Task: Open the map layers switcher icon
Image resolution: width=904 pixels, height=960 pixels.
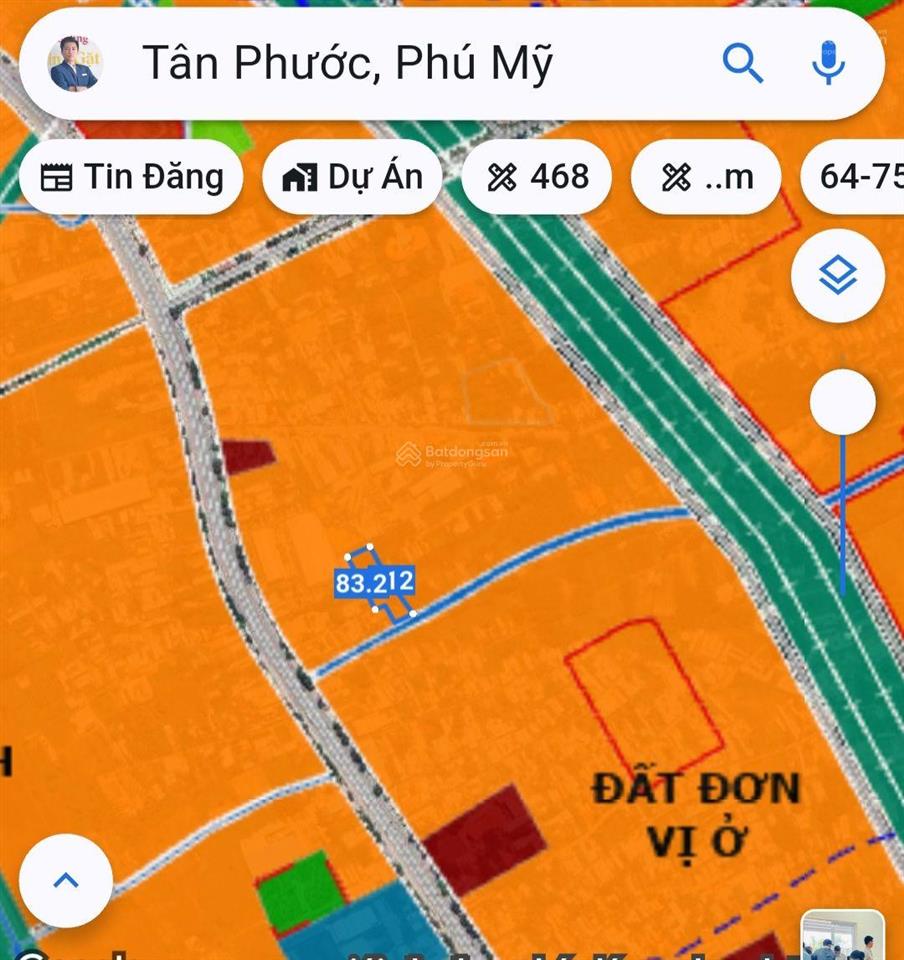Action: (838, 276)
